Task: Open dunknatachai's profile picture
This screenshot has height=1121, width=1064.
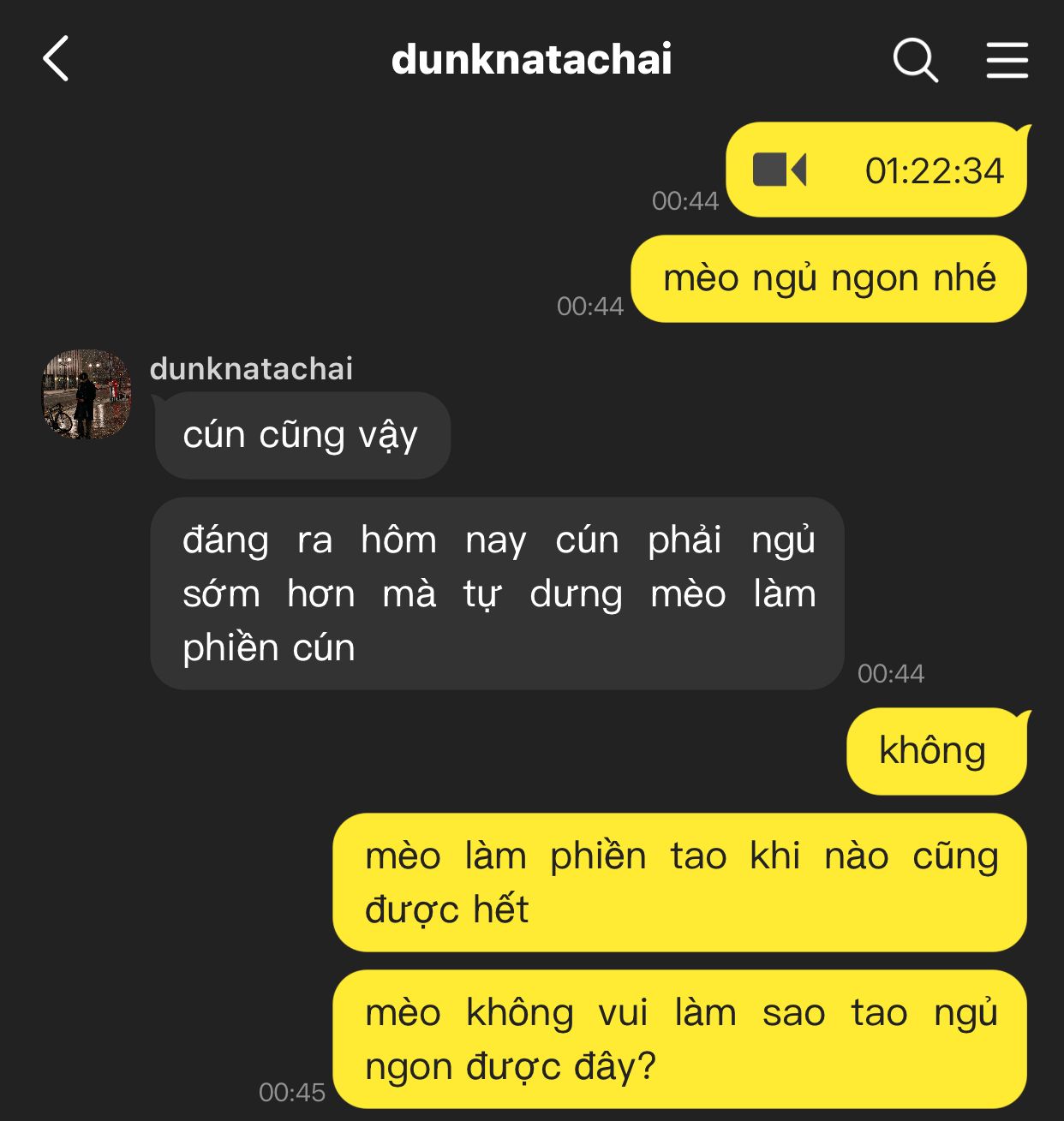Action: tap(87, 394)
